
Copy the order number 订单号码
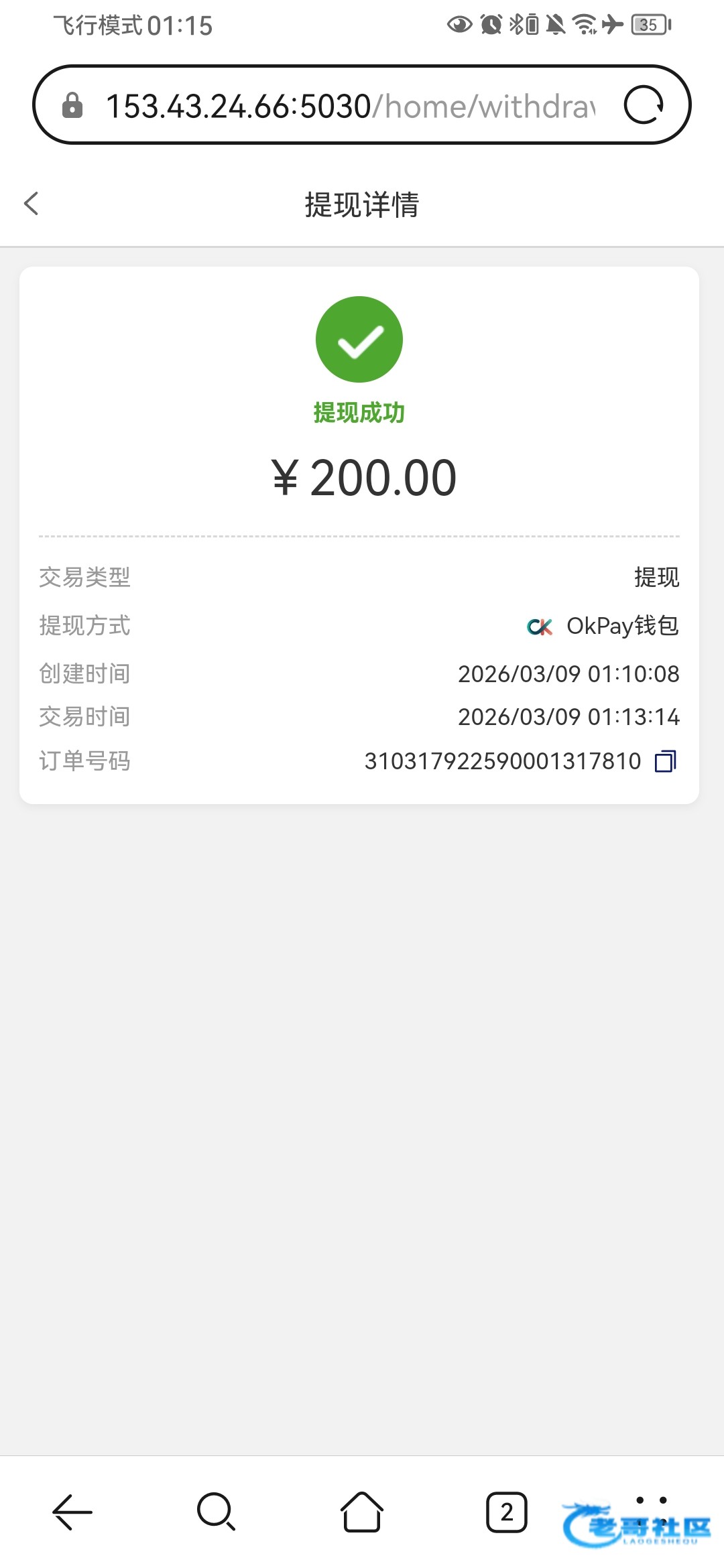click(665, 761)
